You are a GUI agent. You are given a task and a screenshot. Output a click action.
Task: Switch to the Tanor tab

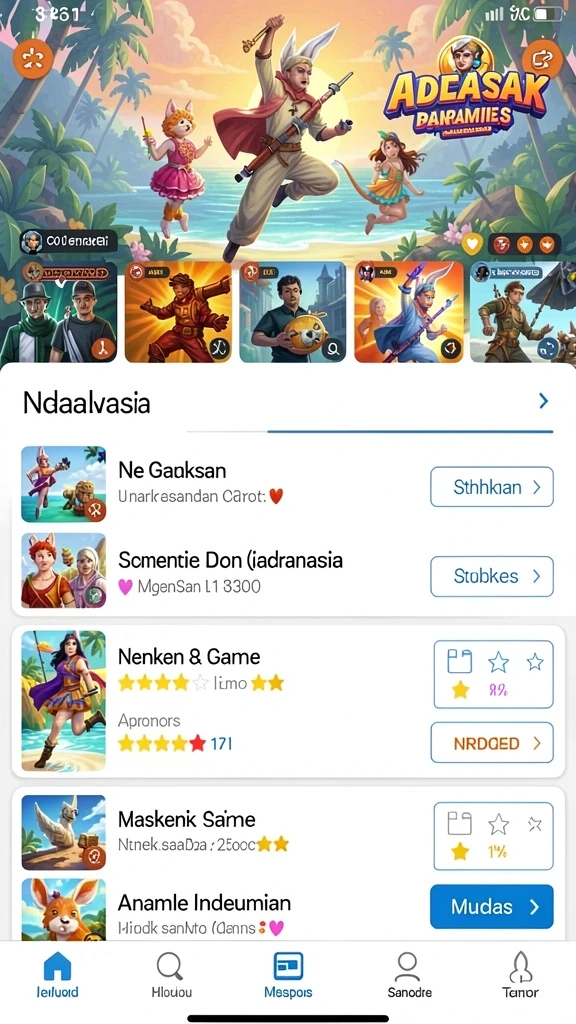point(520,975)
